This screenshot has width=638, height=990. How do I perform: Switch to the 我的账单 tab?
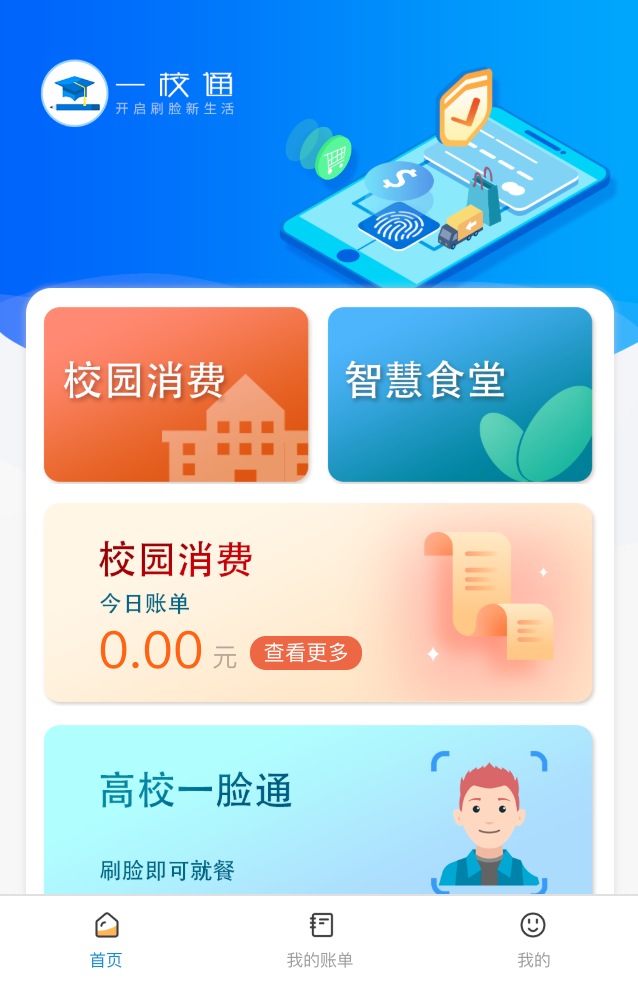tap(320, 940)
